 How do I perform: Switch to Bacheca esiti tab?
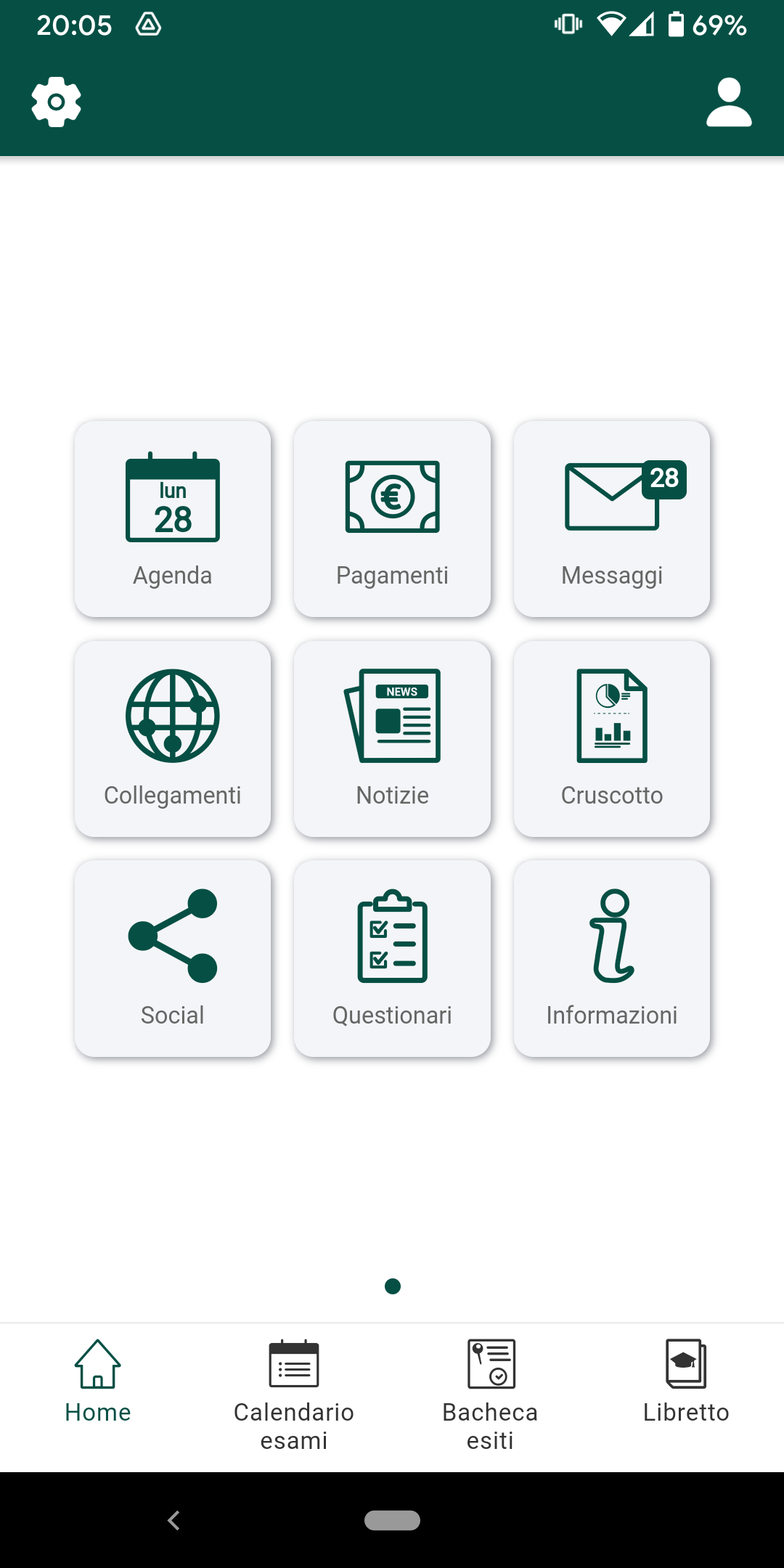(x=490, y=1397)
